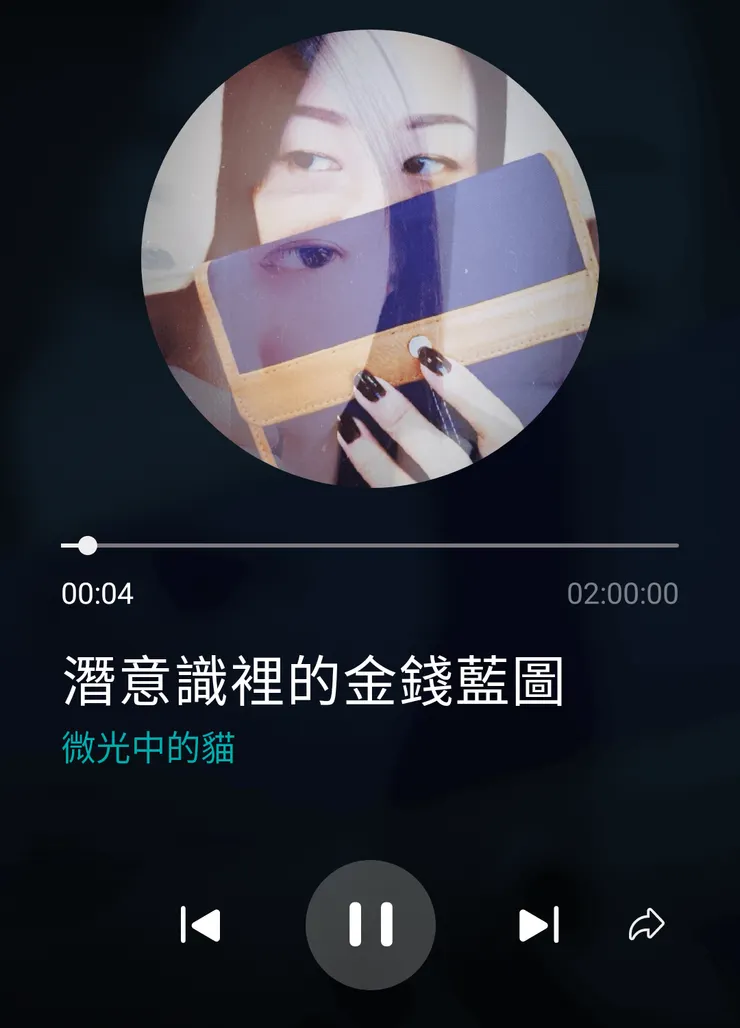740x1028 pixels.
Task: Skip to the next track
Action: point(539,925)
